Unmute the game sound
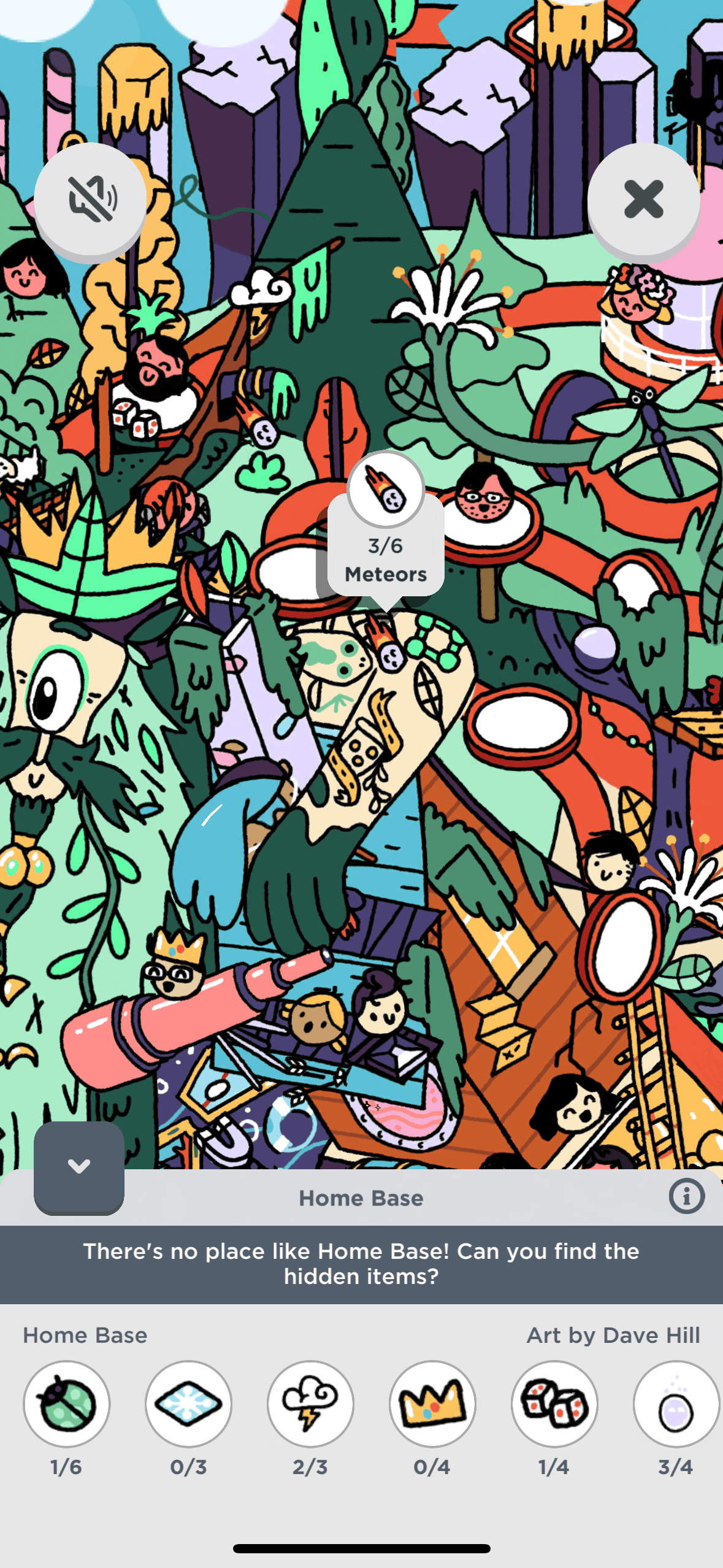Screen dimensions: 723x1568 91,199
